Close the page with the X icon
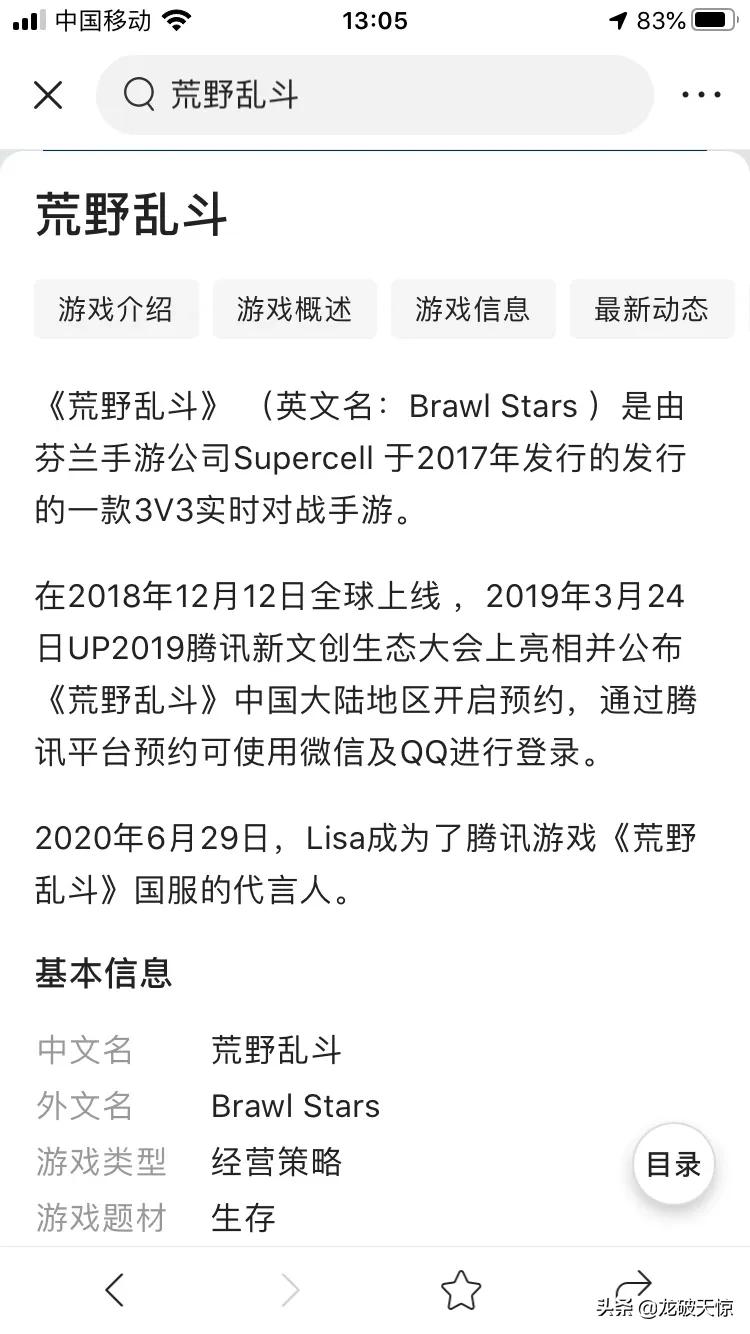750x1334 pixels. click(48, 95)
